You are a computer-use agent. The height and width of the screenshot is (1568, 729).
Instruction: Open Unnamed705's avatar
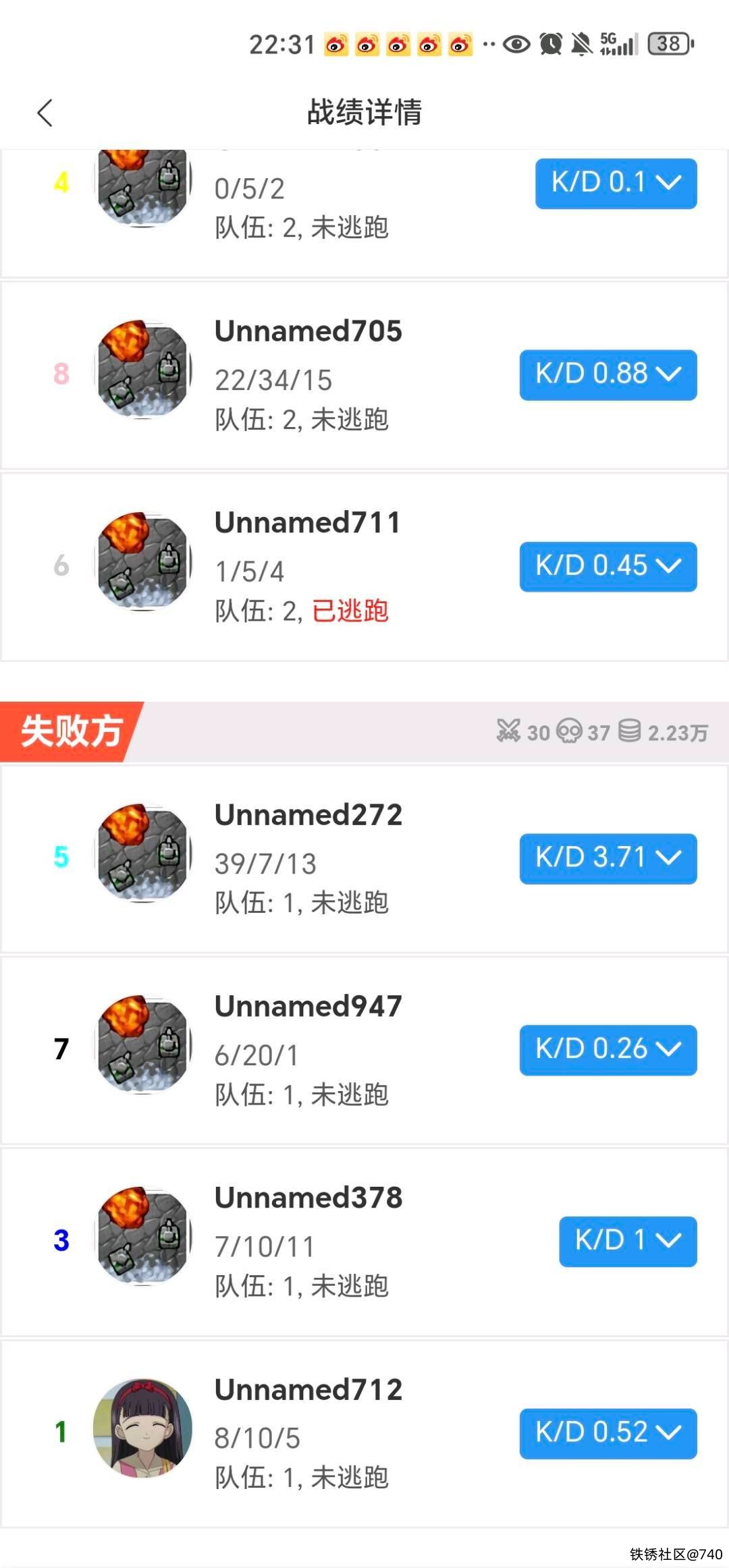pos(142,370)
